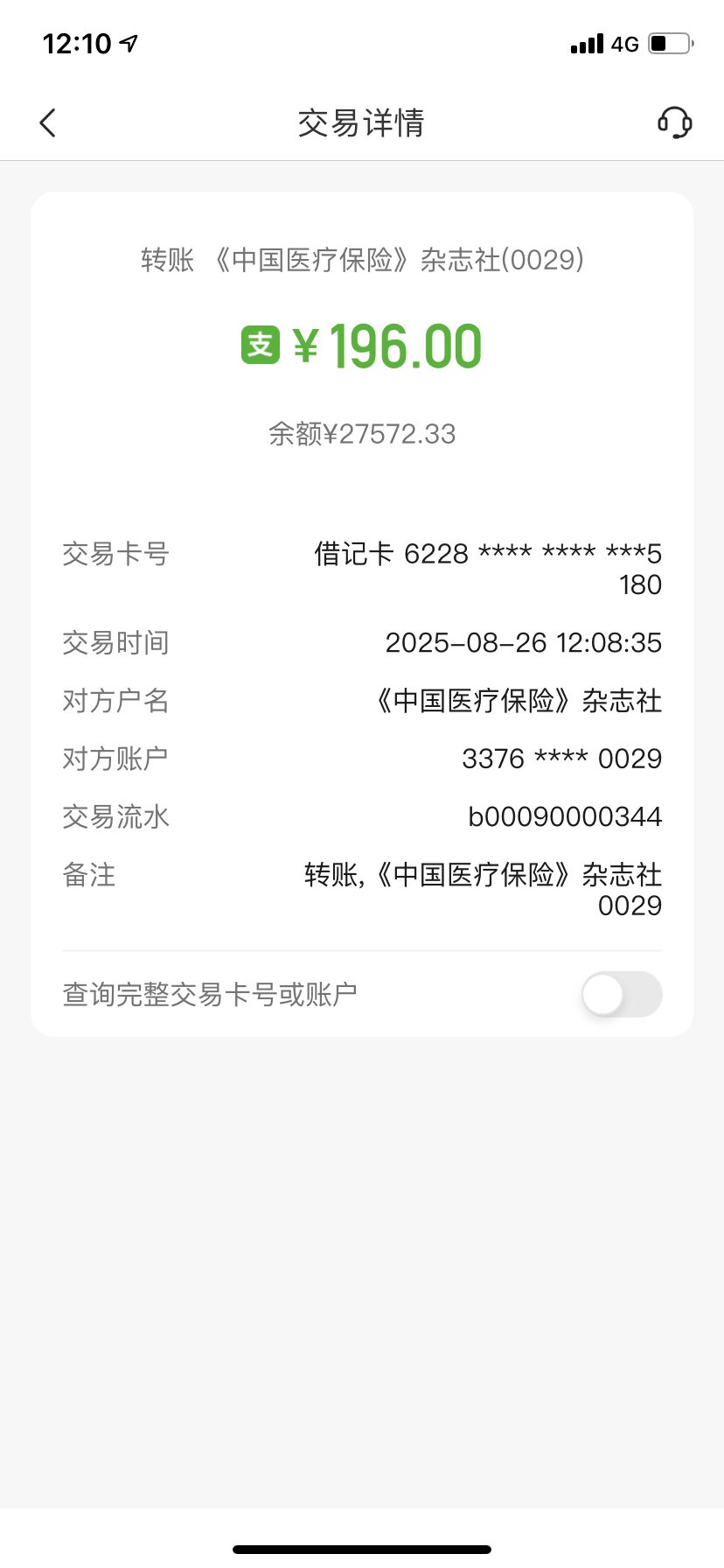724x1568 pixels.
Task: Go back from the transaction details
Action: 48,123
